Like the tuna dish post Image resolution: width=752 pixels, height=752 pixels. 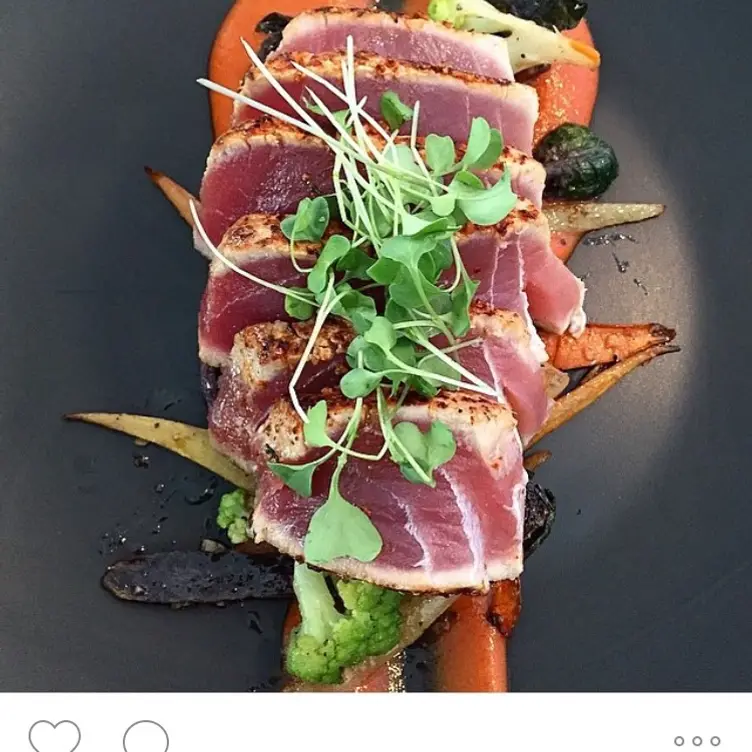54,738
